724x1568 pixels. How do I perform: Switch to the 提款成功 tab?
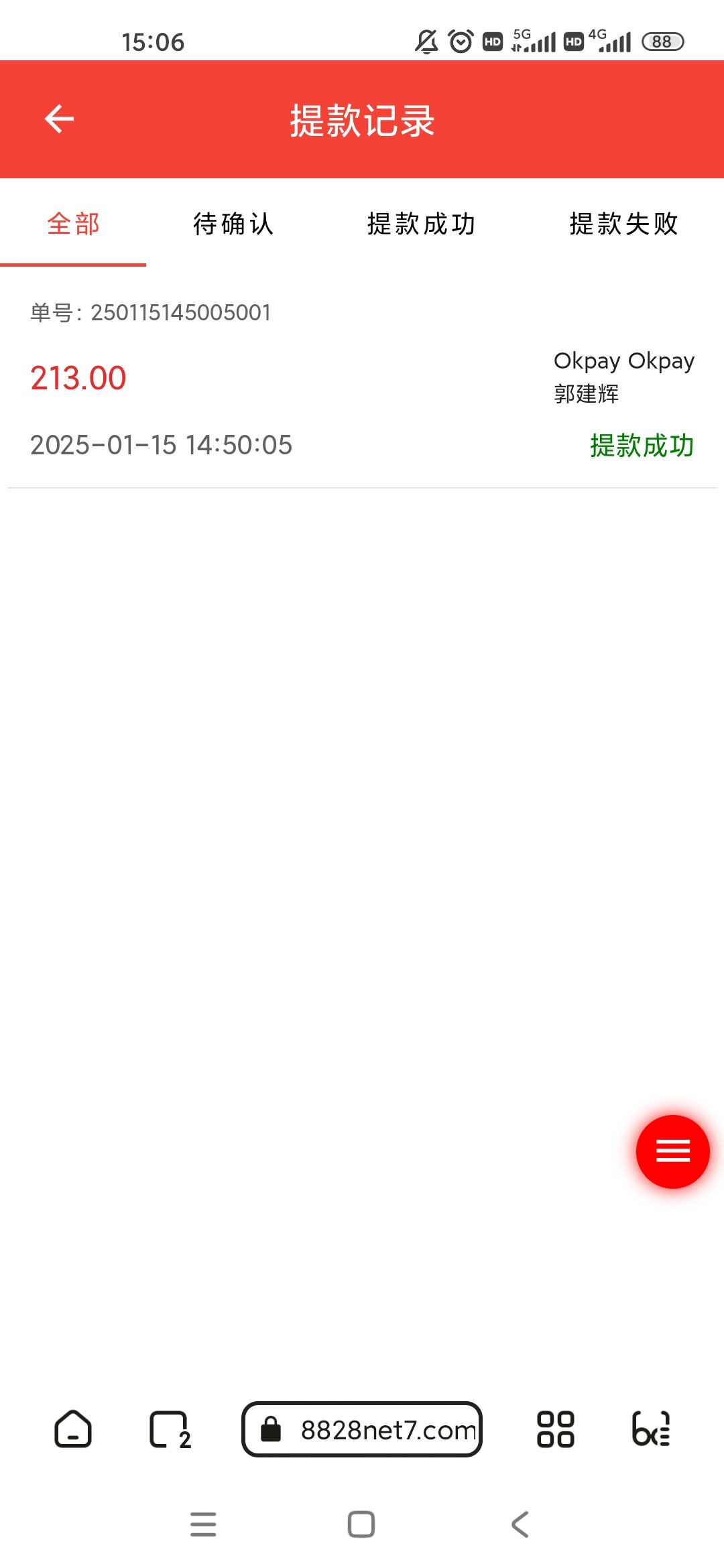(x=422, y=224)
